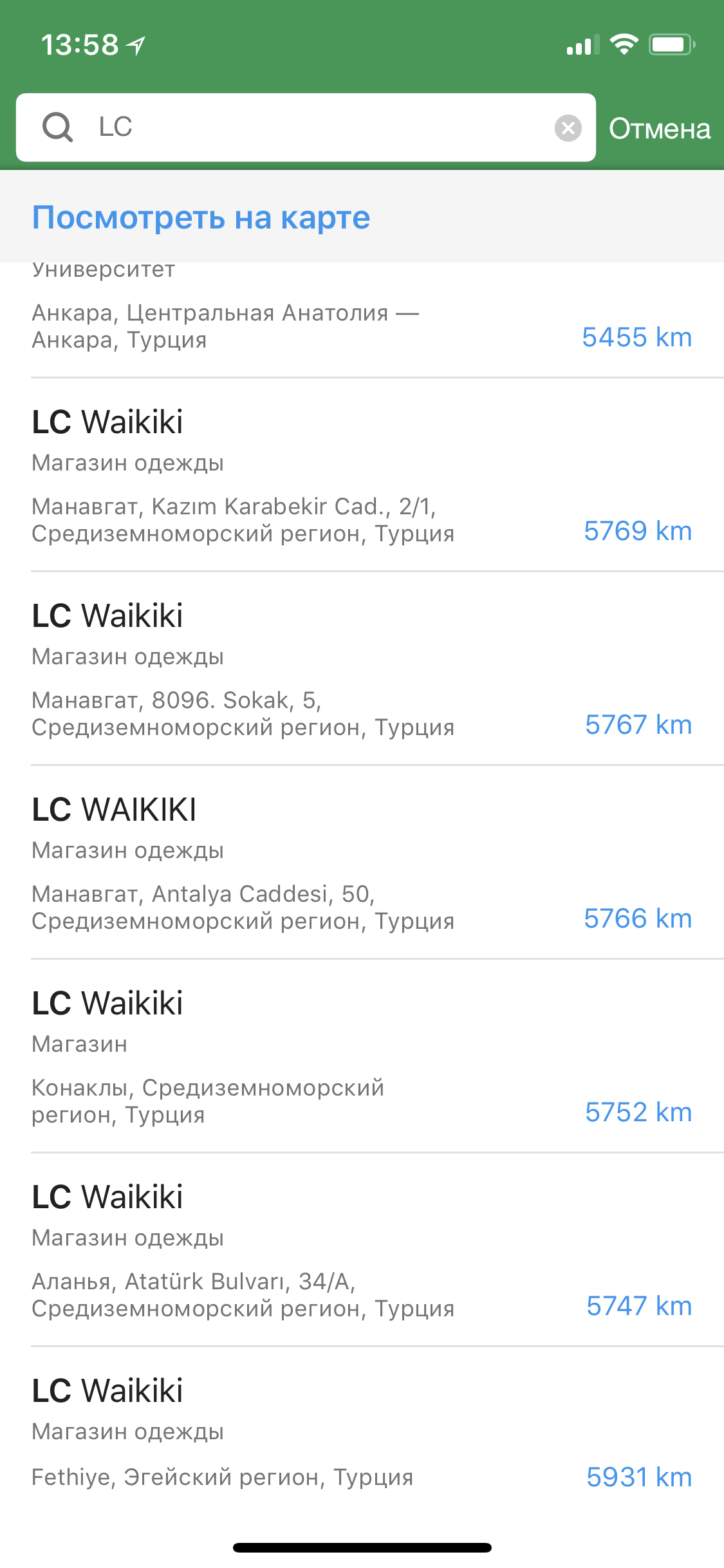Screen dimensions: 724x1568
Task: Open LC Waikiki at 8096. Sokak, 5
Action: (x=360, y=669)
